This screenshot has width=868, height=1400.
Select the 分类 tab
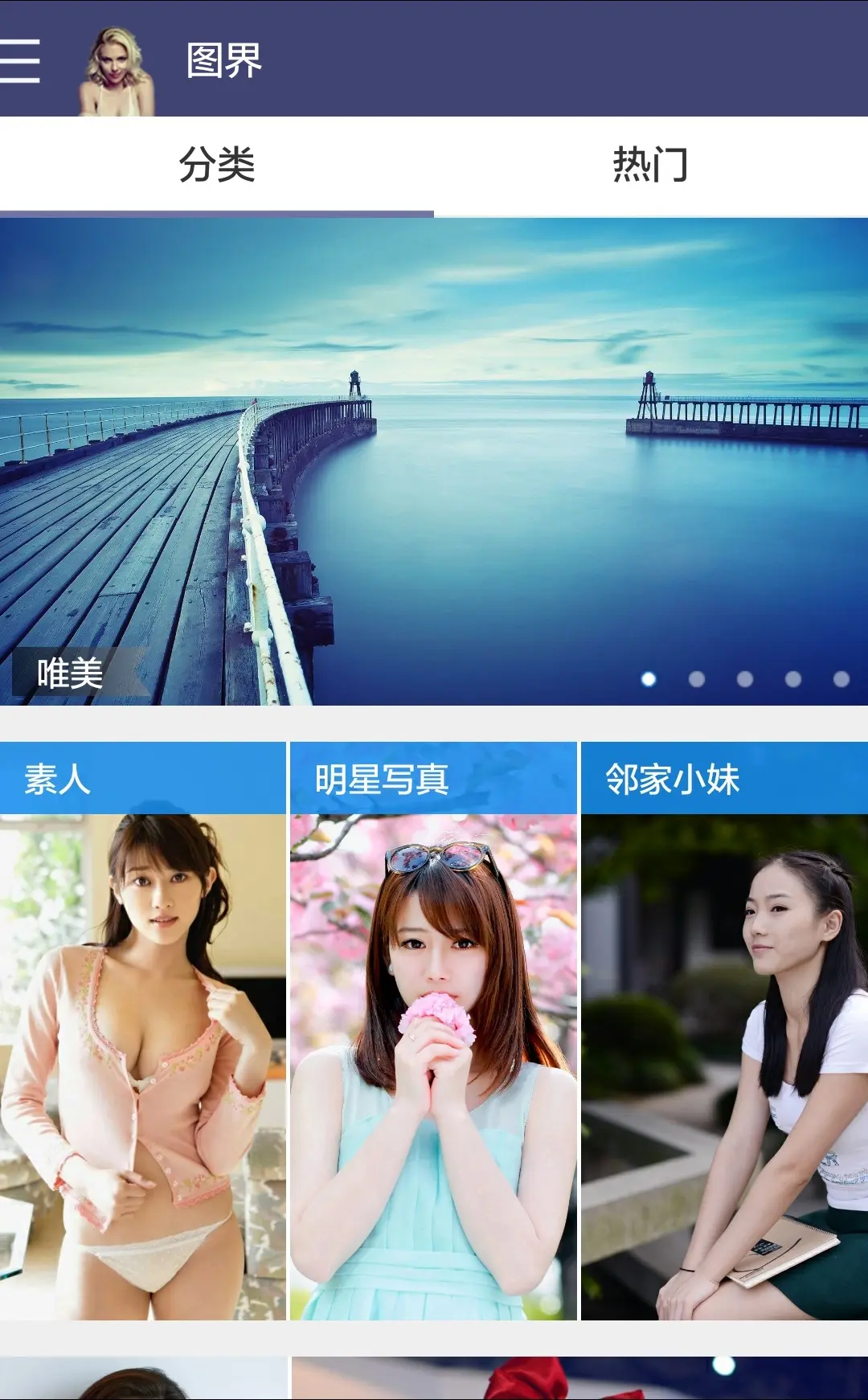click(x=217, y=166)
